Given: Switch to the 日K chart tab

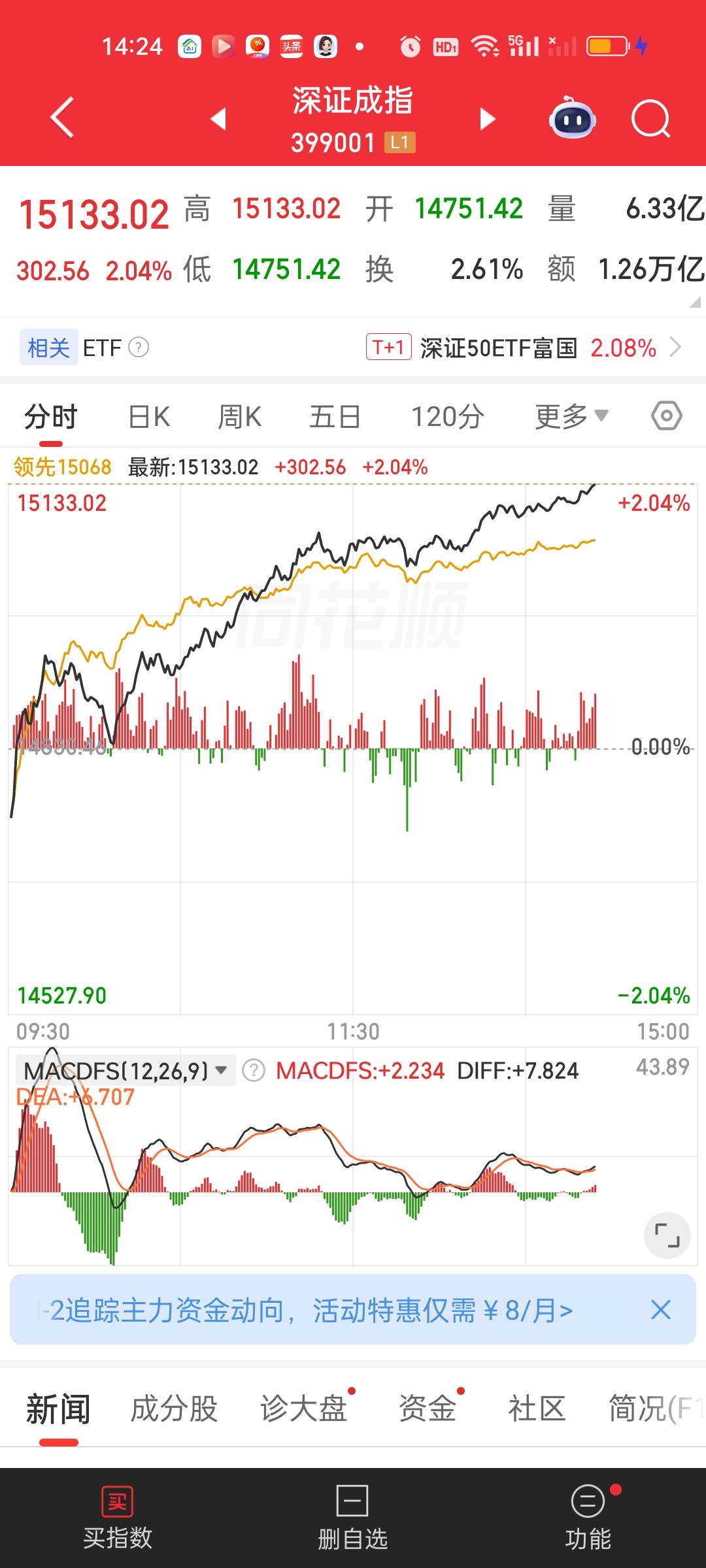Looking at the screenshot, I should click(149, 417).
